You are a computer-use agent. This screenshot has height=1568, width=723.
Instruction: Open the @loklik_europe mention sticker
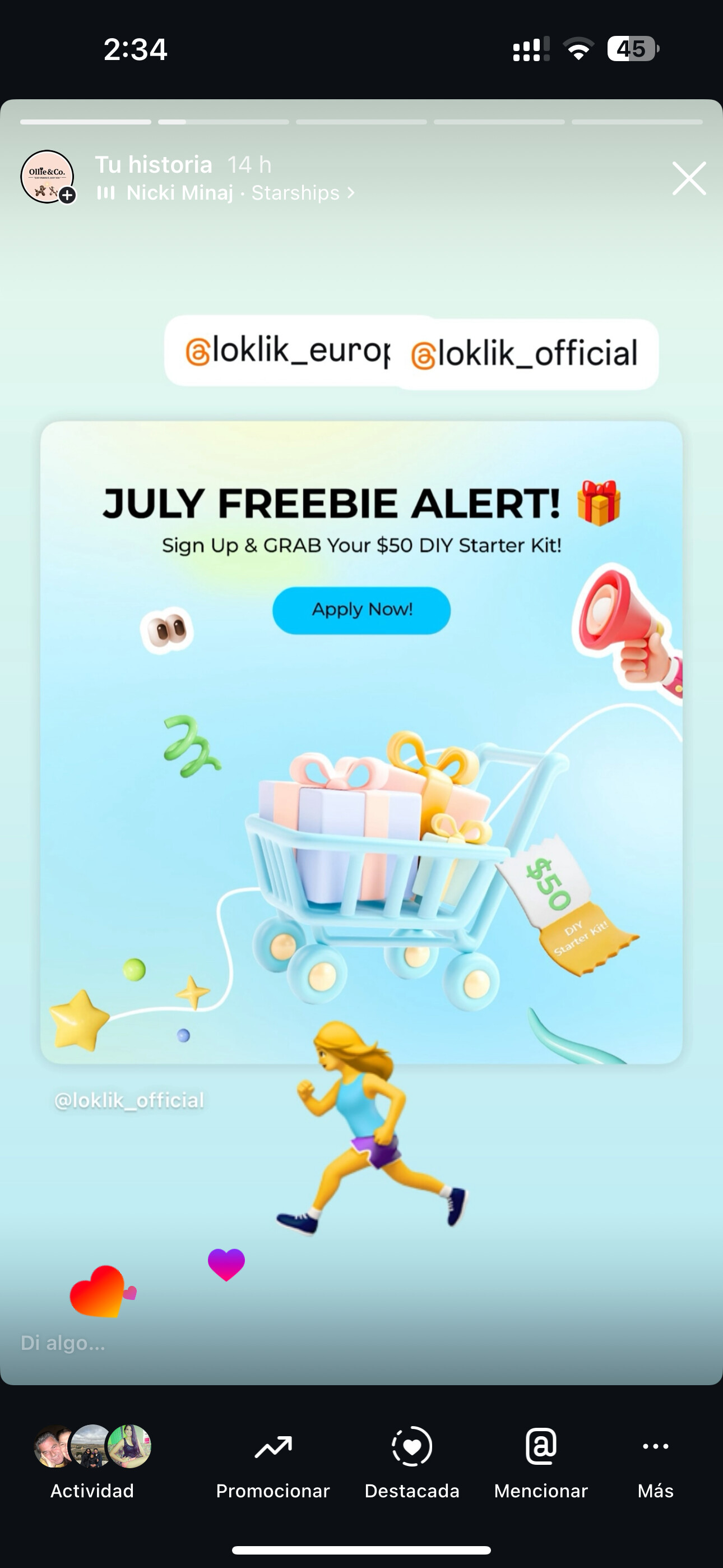tap(280, 351)
